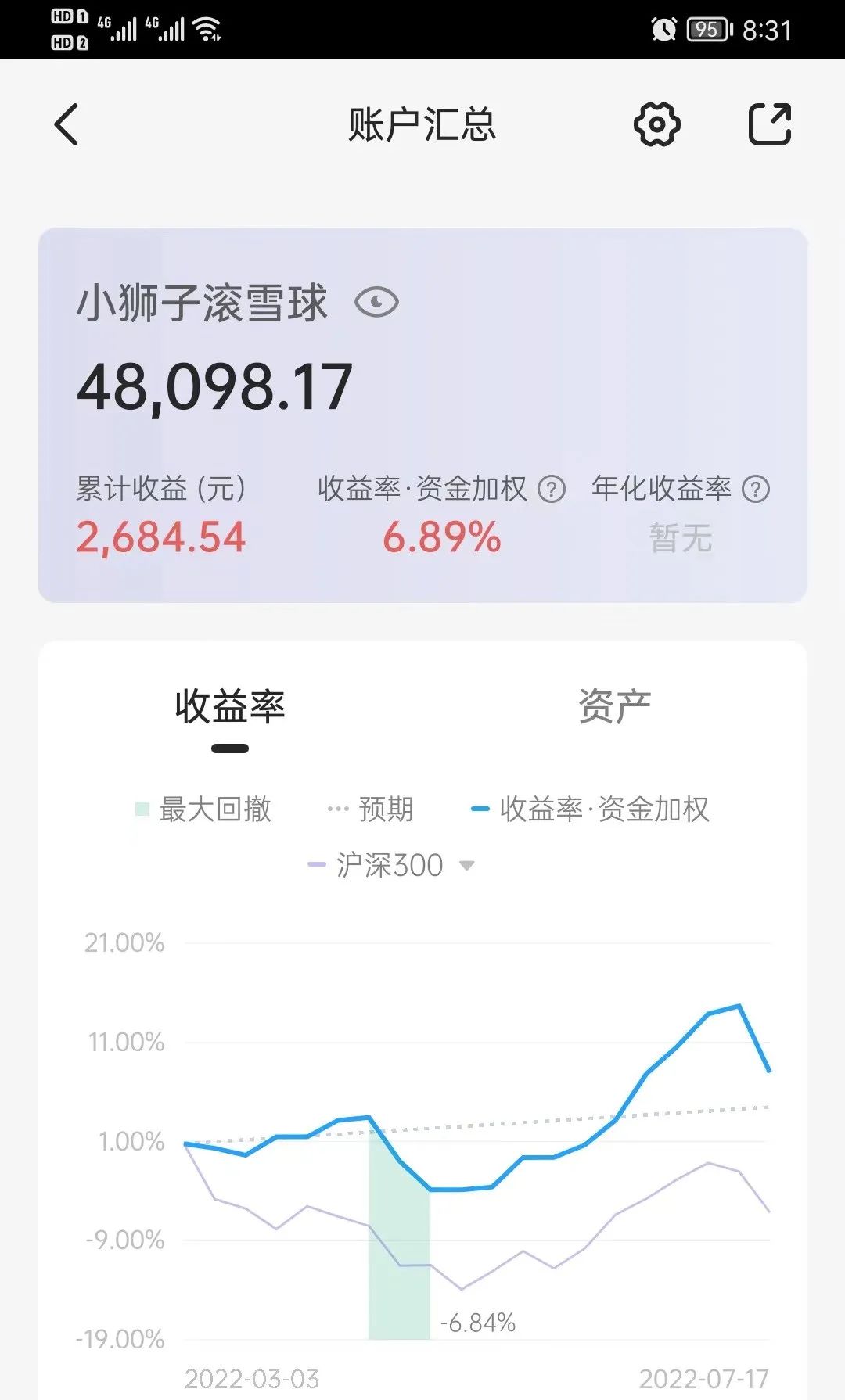Tap the cumulative profit value 2,684.54

coord(162,536)
